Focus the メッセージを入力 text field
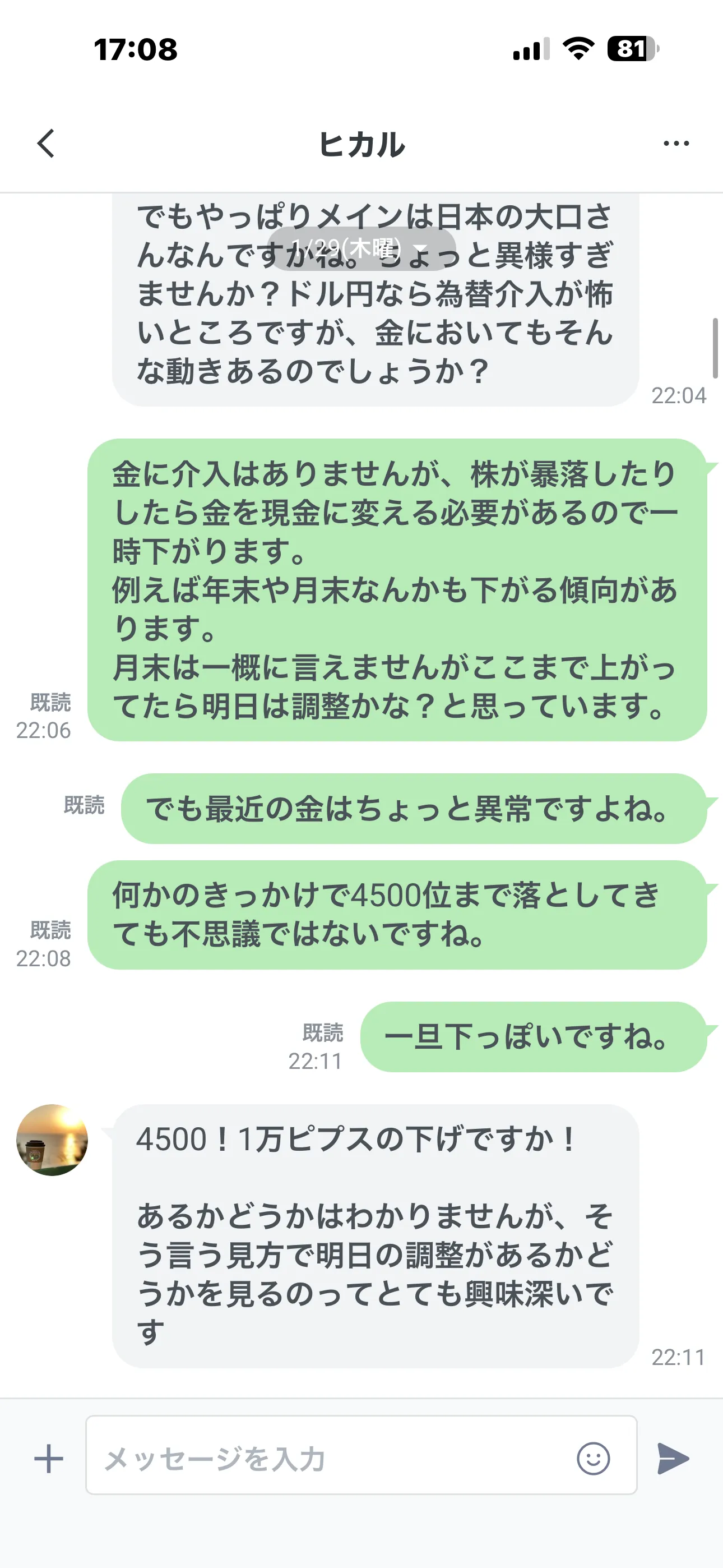This screenshot has height=1568, width=723. (328, 1459)
